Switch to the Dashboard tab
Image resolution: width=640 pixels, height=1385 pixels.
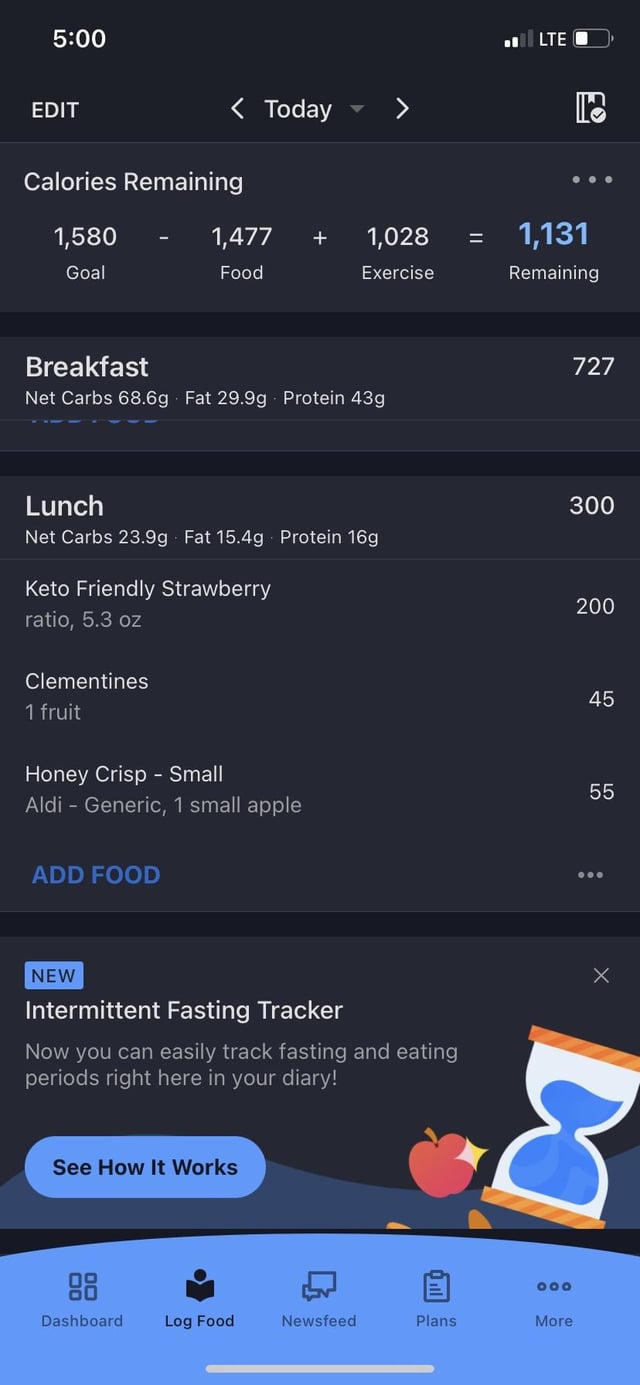click(x=82, y=1299)
